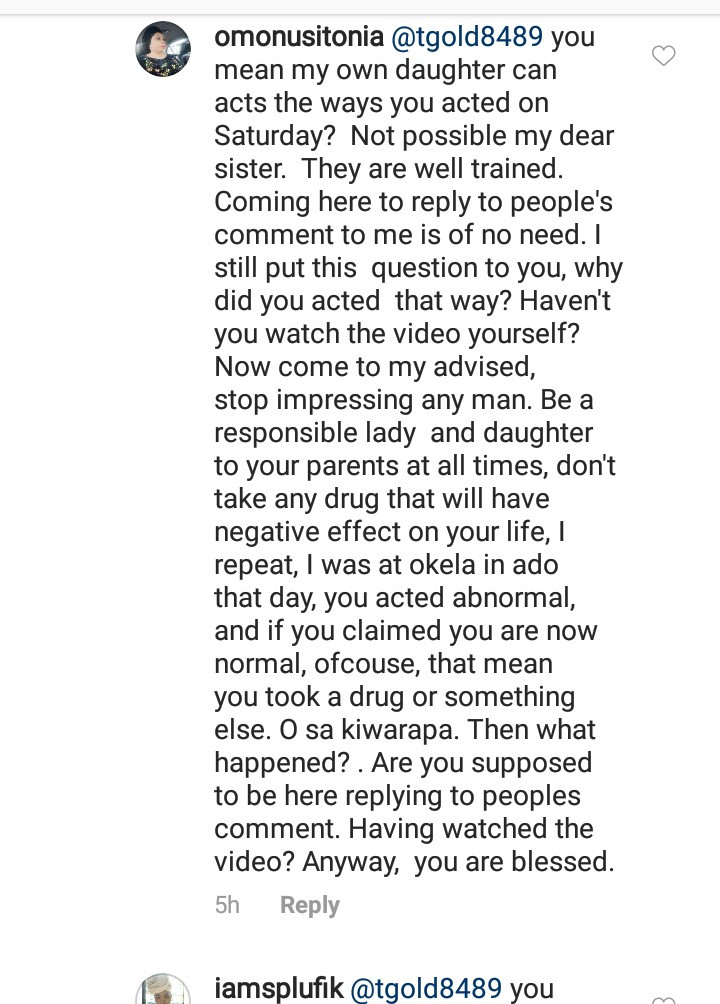The width and height of the screenshot is (720, 1004).
Task: Open omonusitonia's profile picture
Action: click(163, 48)
